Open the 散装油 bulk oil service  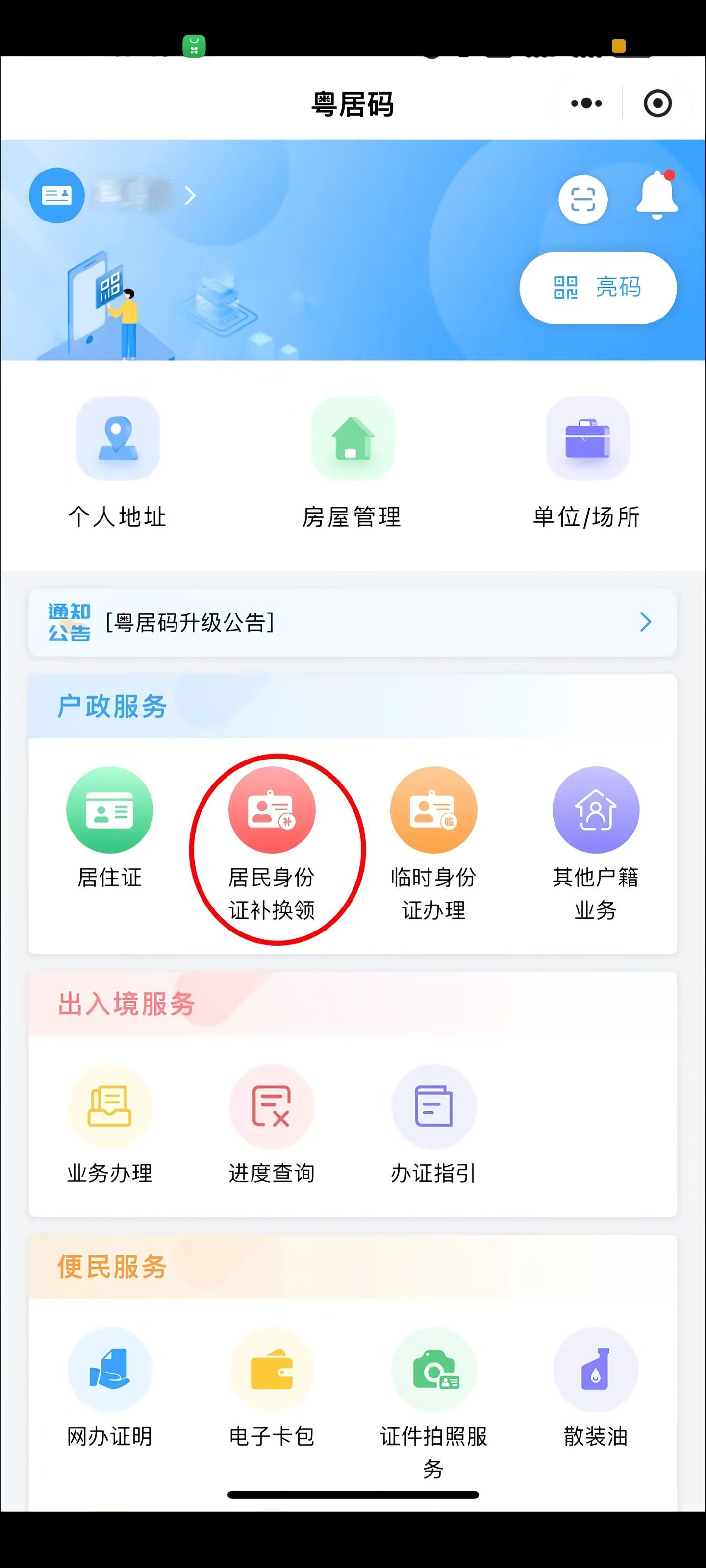[x=596, y=1370]
